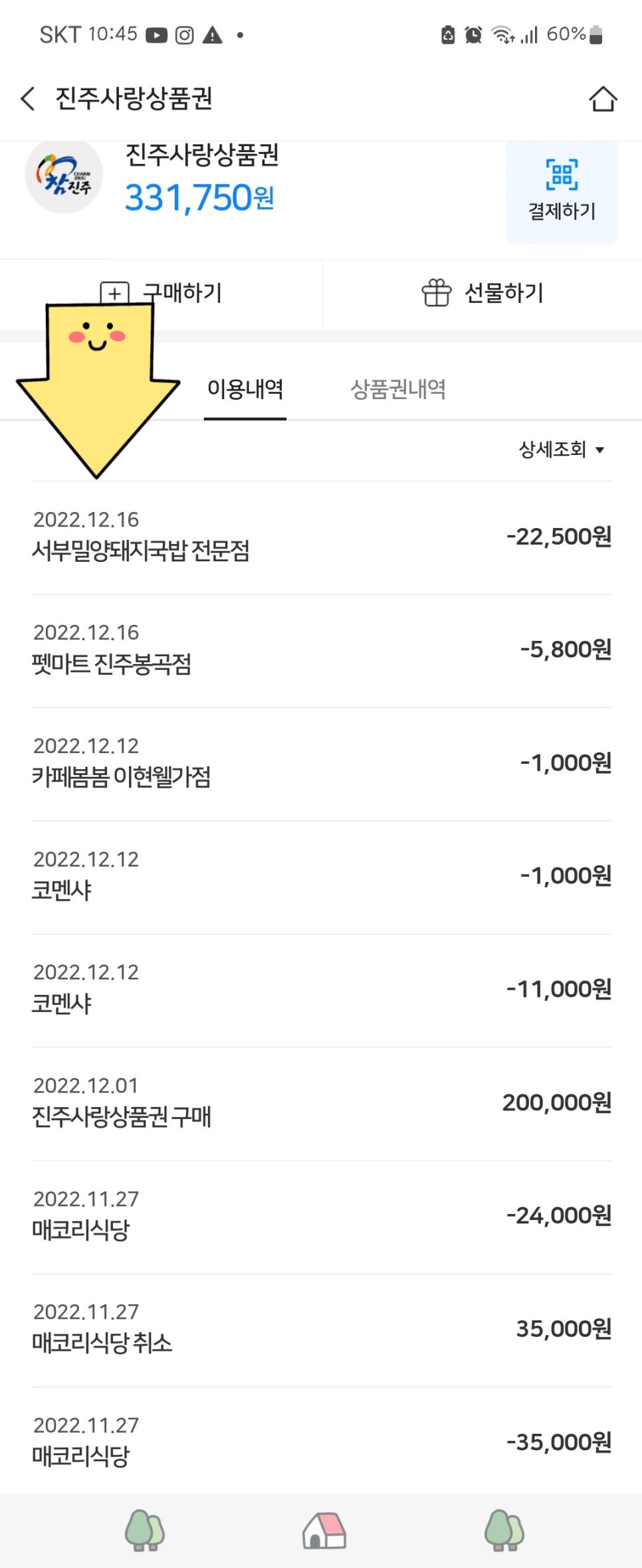Go back from 진주사랑상품권 page
This screenshot has height=1568, width=642.
[28, 99]
